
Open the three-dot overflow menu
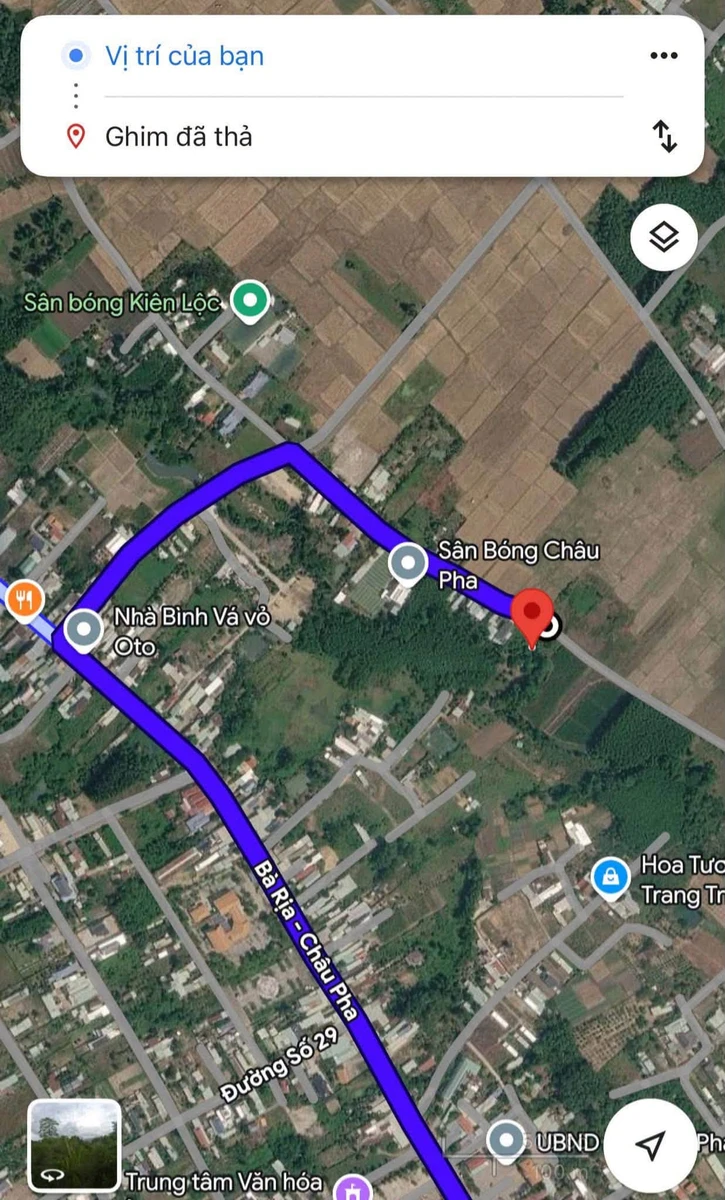[664, 55]
